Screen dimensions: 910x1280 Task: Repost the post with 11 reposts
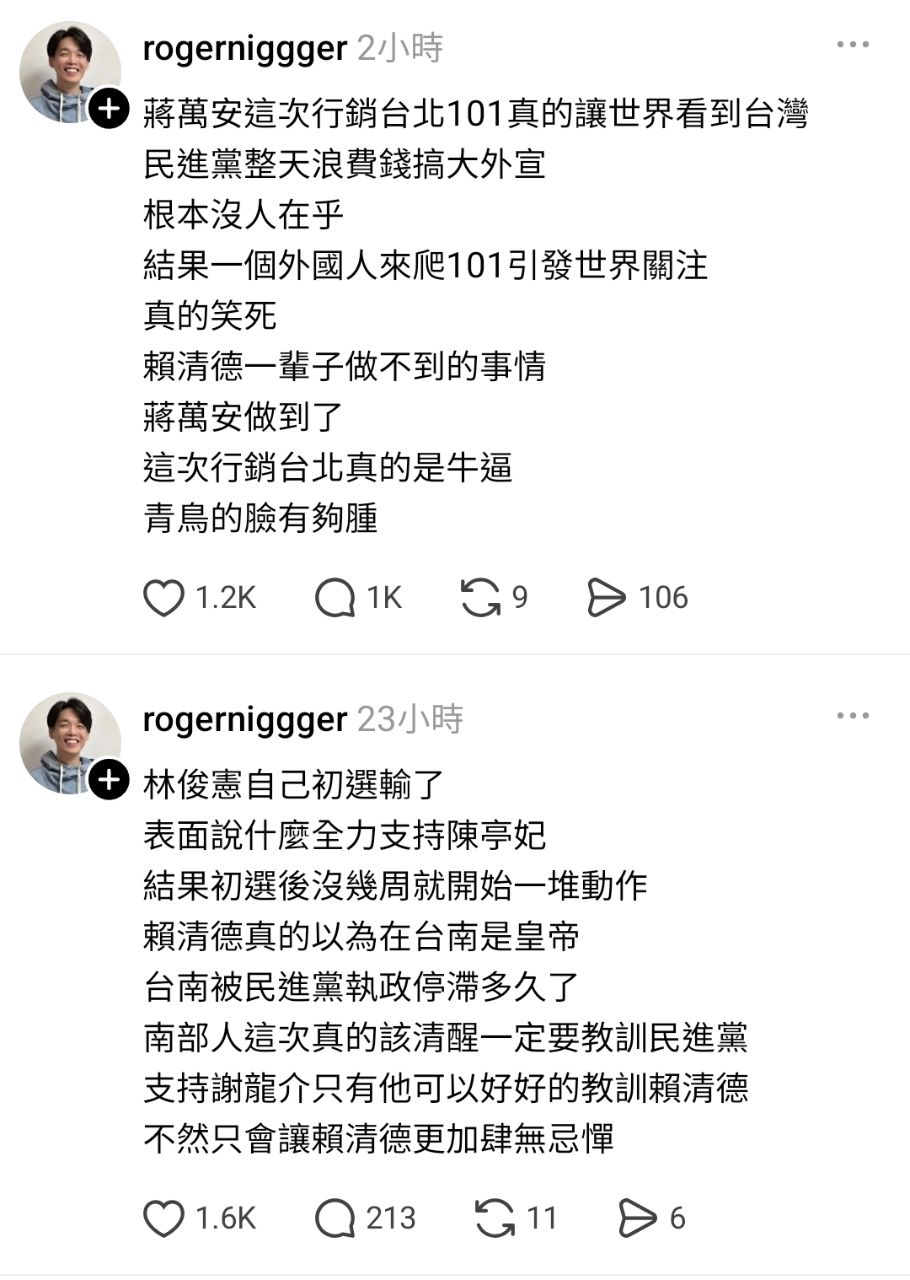coord(494,1218)
